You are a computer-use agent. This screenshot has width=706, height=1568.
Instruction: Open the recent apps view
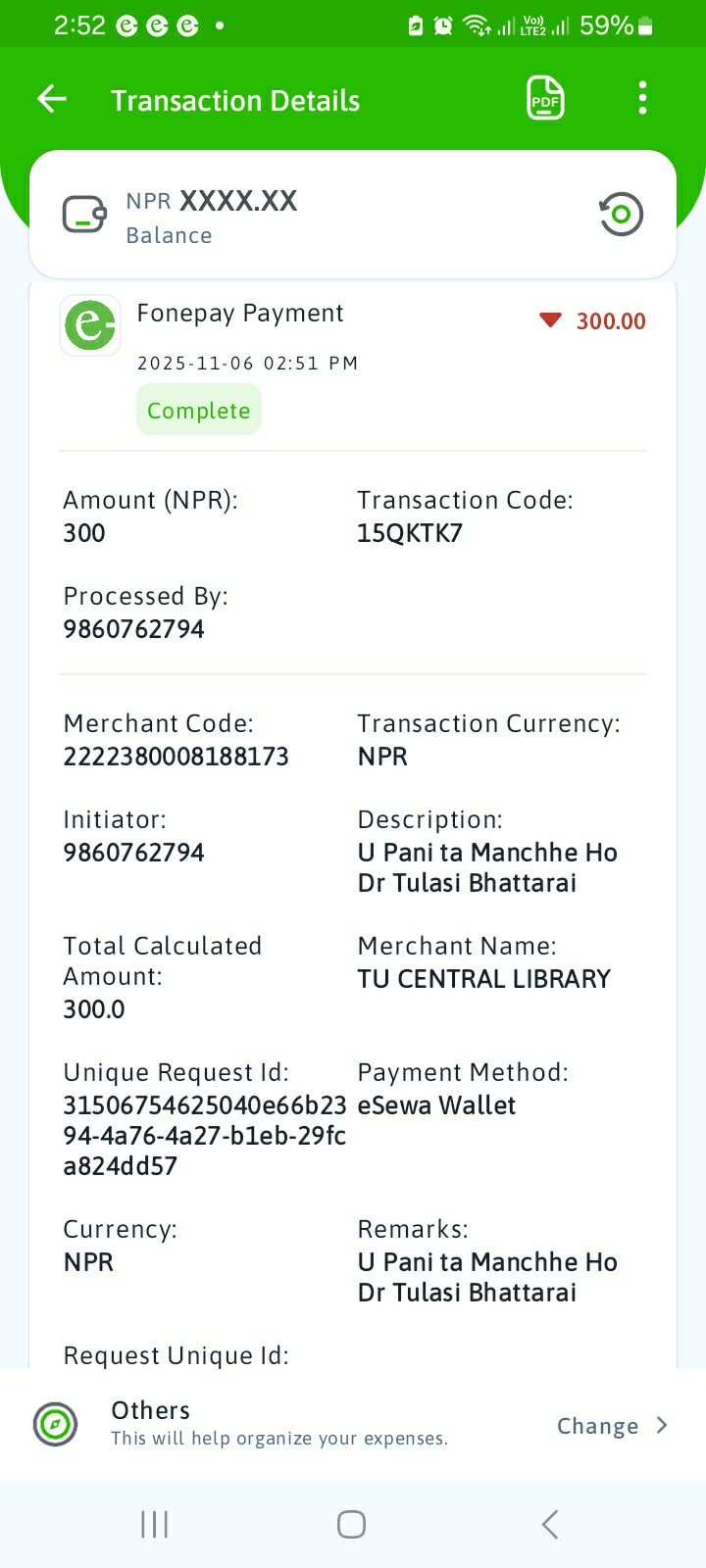[x=155, y=1524]
